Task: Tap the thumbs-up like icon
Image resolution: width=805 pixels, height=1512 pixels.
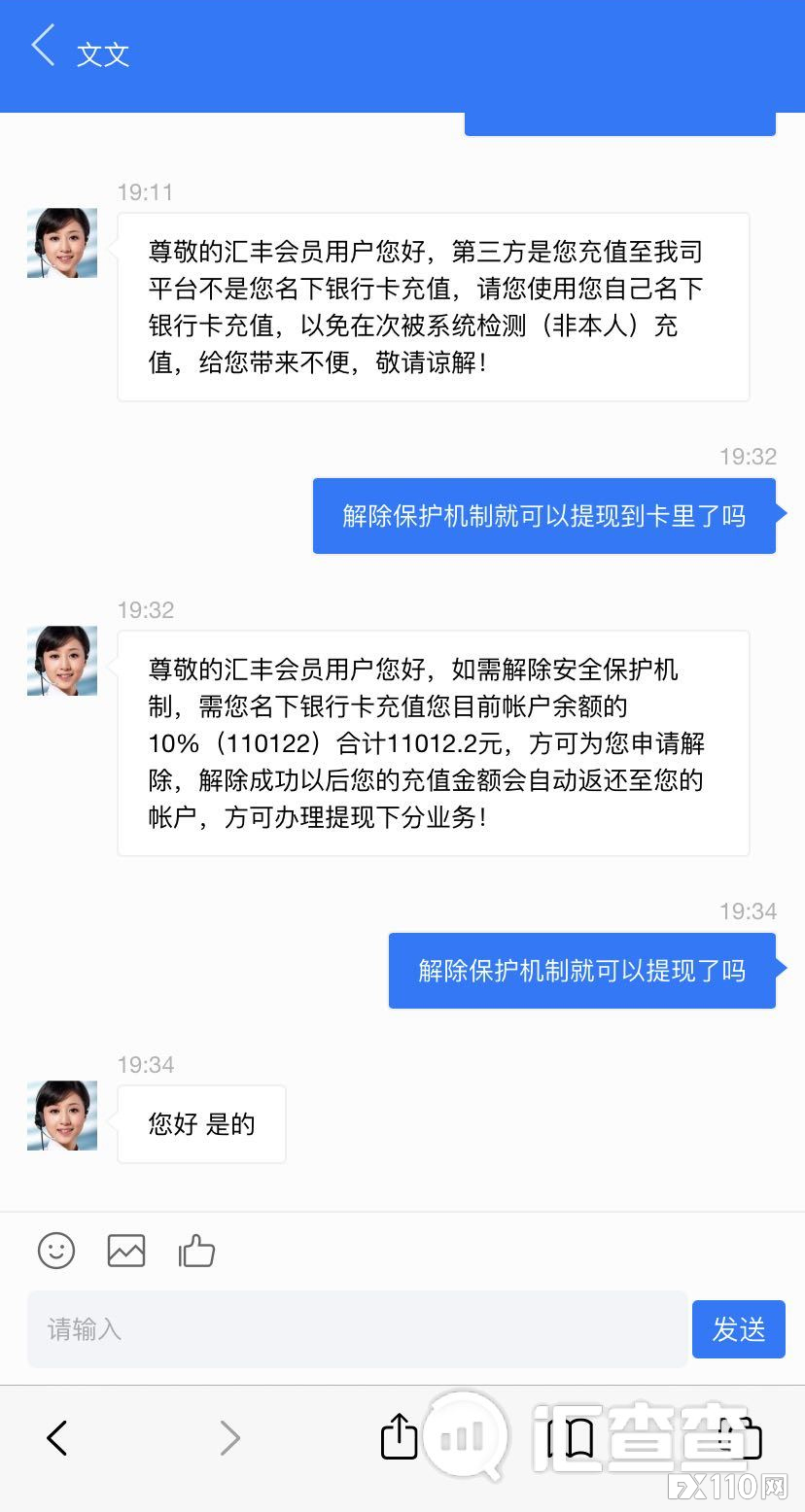Action: 196,1252
